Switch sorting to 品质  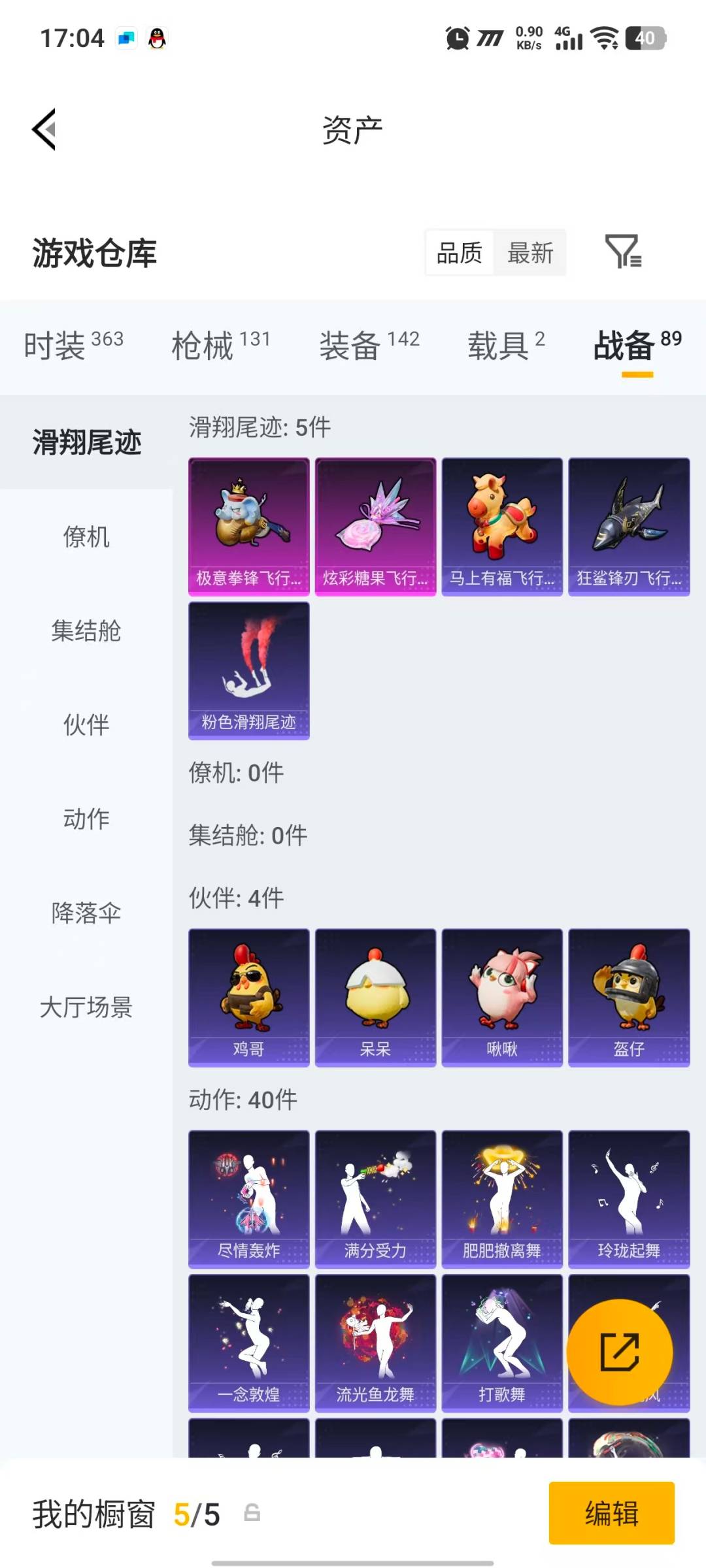[459, 253]
